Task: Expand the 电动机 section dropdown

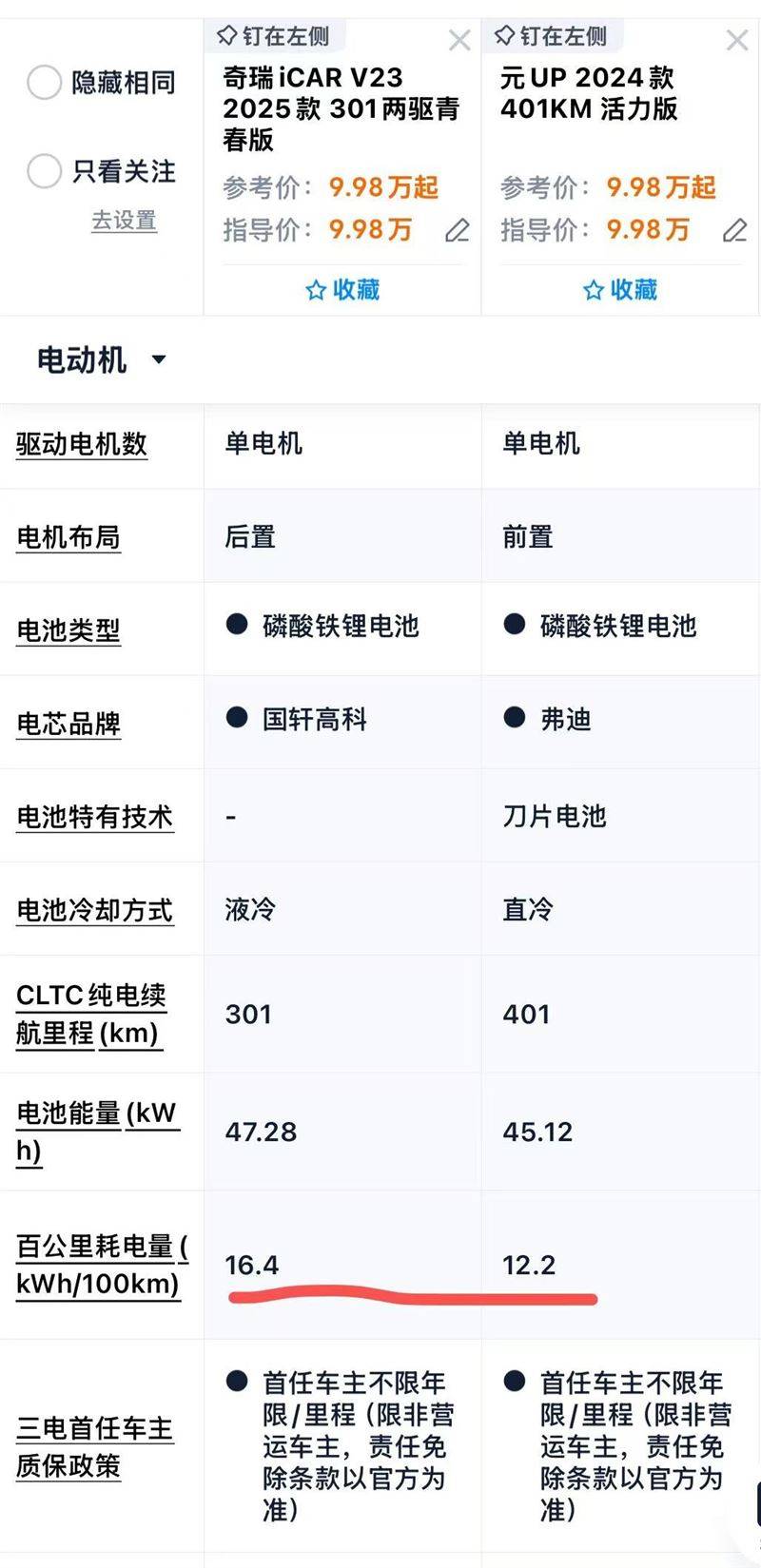Action: pos(101,359)
